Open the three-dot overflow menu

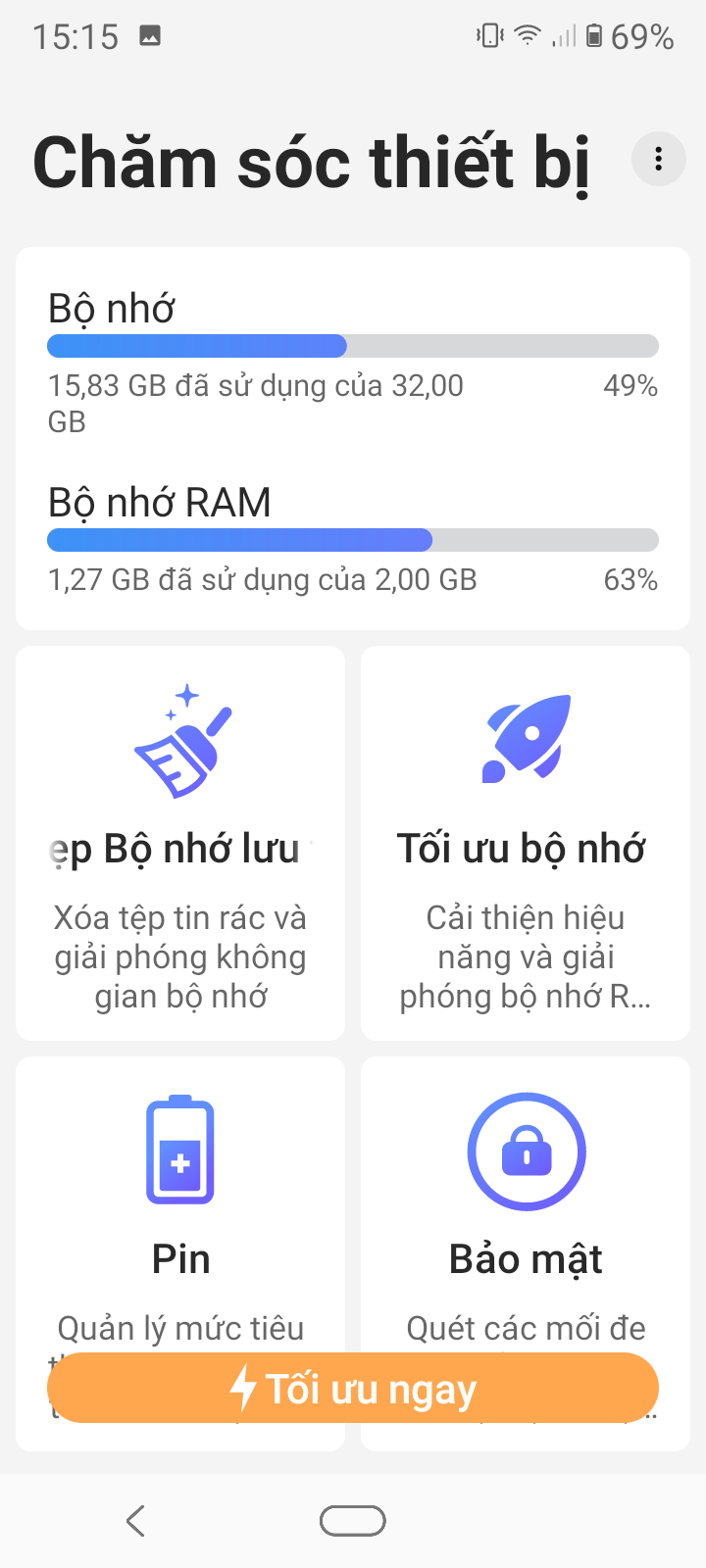[x=658, y=159]
